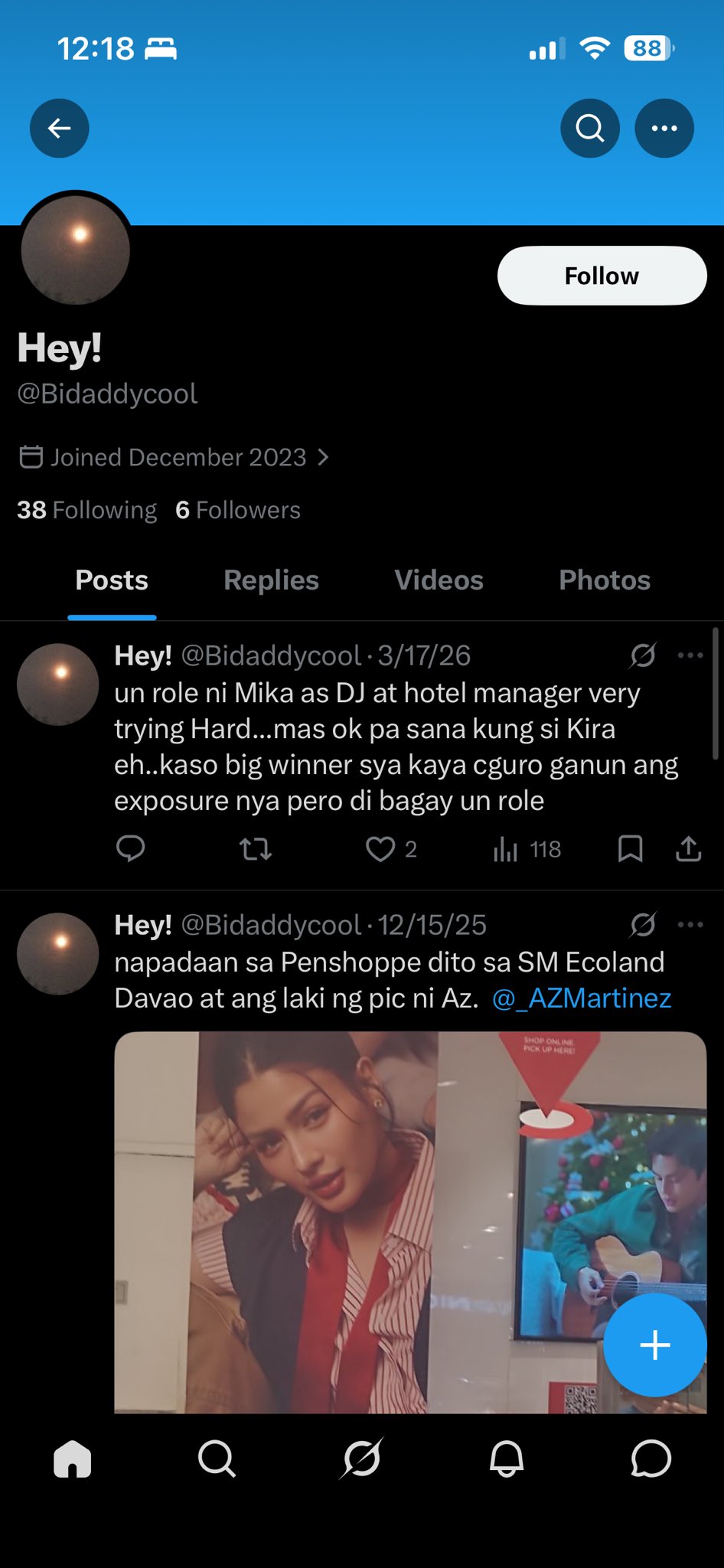
Task: Open the messages tab
Action: click(x=651, y=1459)
